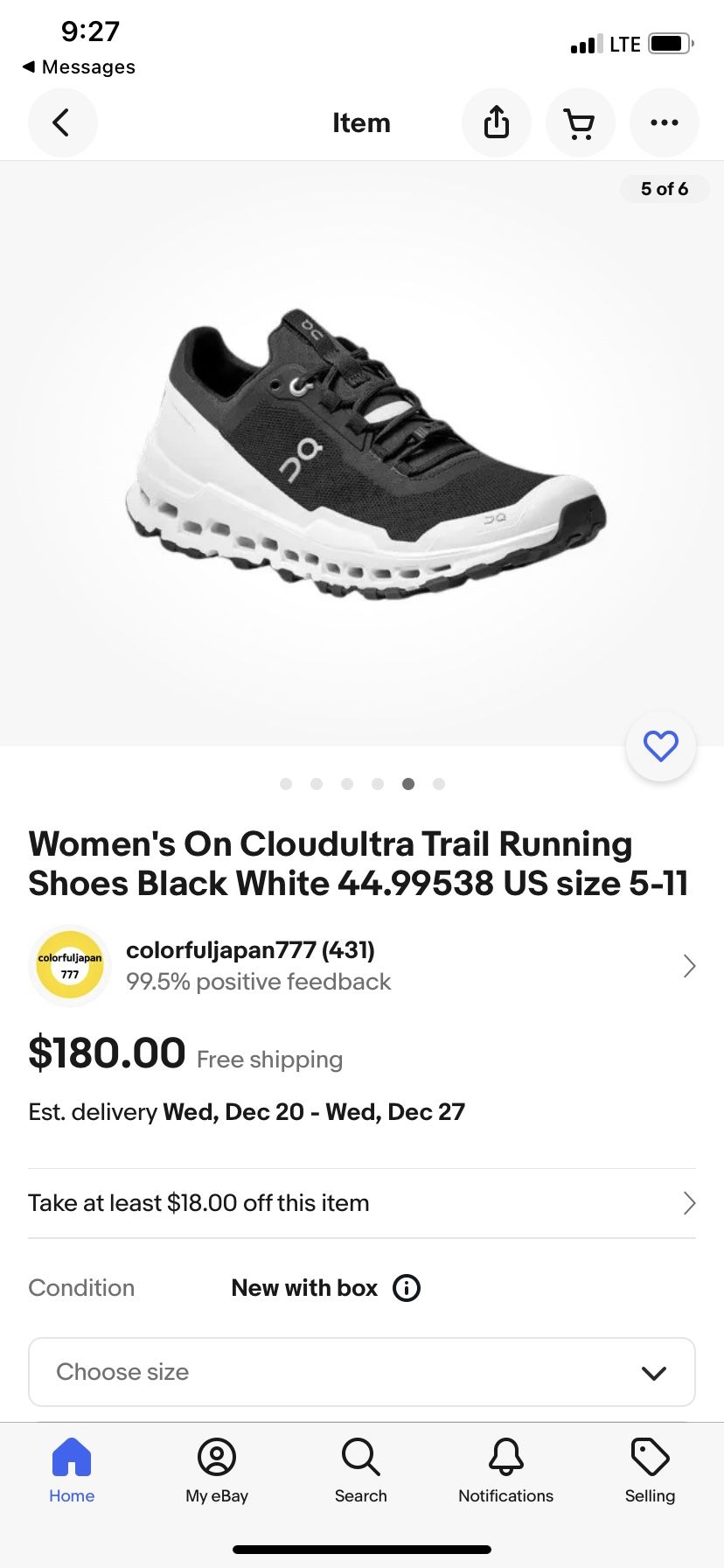Screen dimensions: 724x1568
Task: Open the shopping cart
Action: (x=580, y=122)
